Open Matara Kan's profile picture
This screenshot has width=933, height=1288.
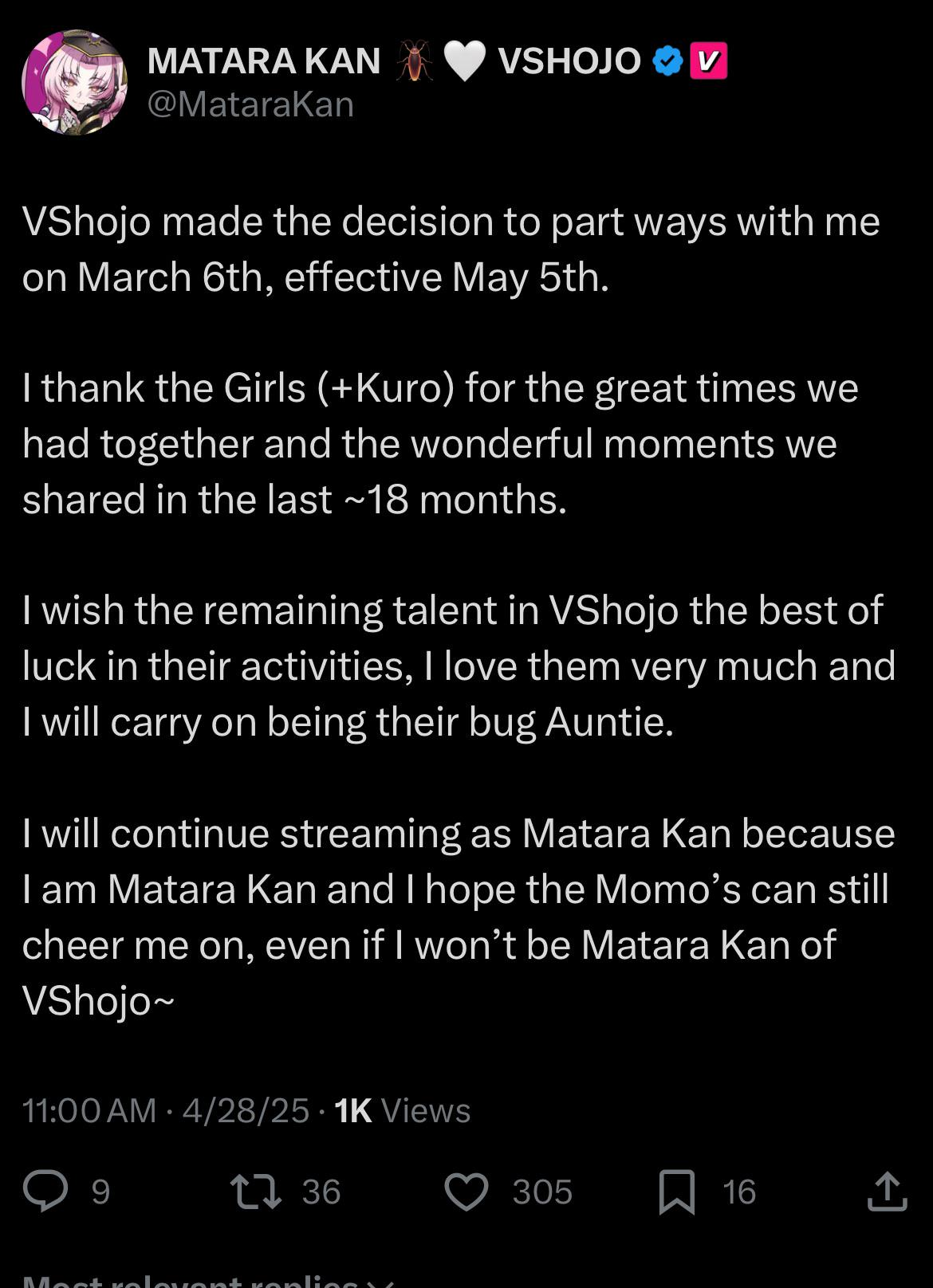click(73, 82)
